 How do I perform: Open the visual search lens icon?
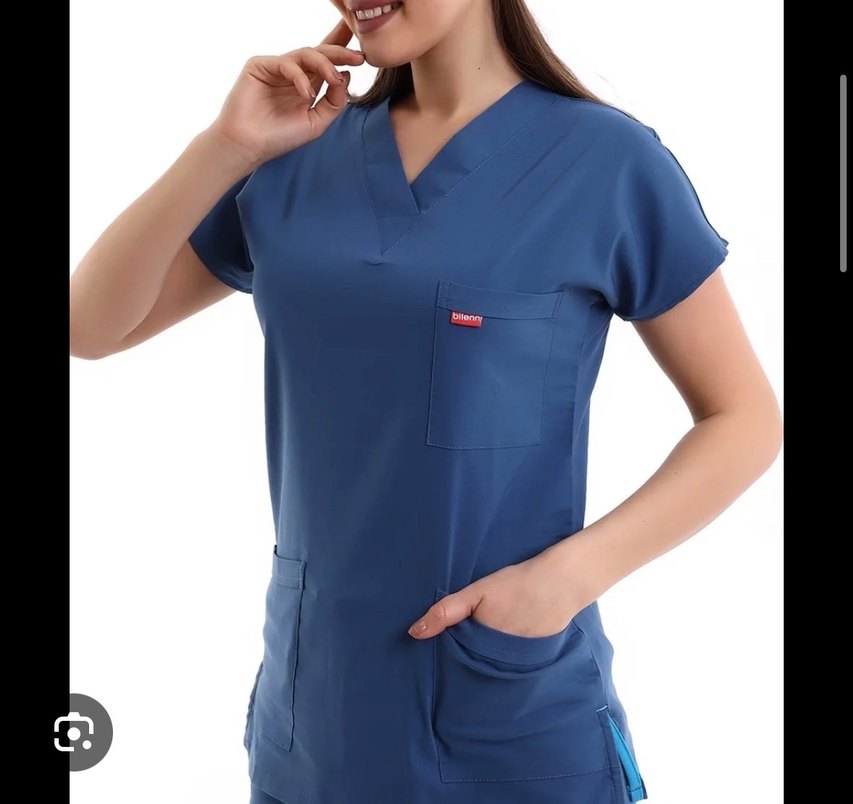(x=75, y=733)
